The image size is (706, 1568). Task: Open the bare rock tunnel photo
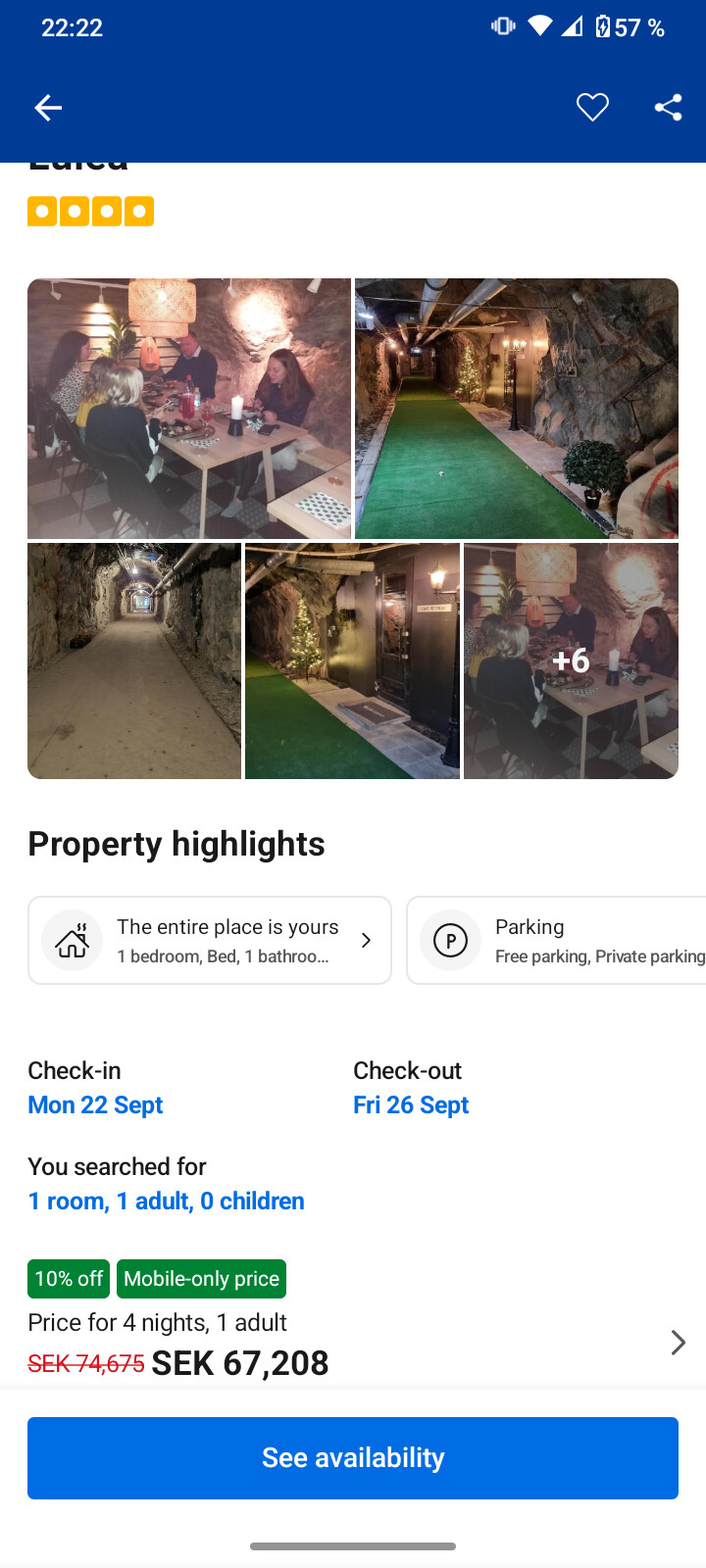click(134, 661)
